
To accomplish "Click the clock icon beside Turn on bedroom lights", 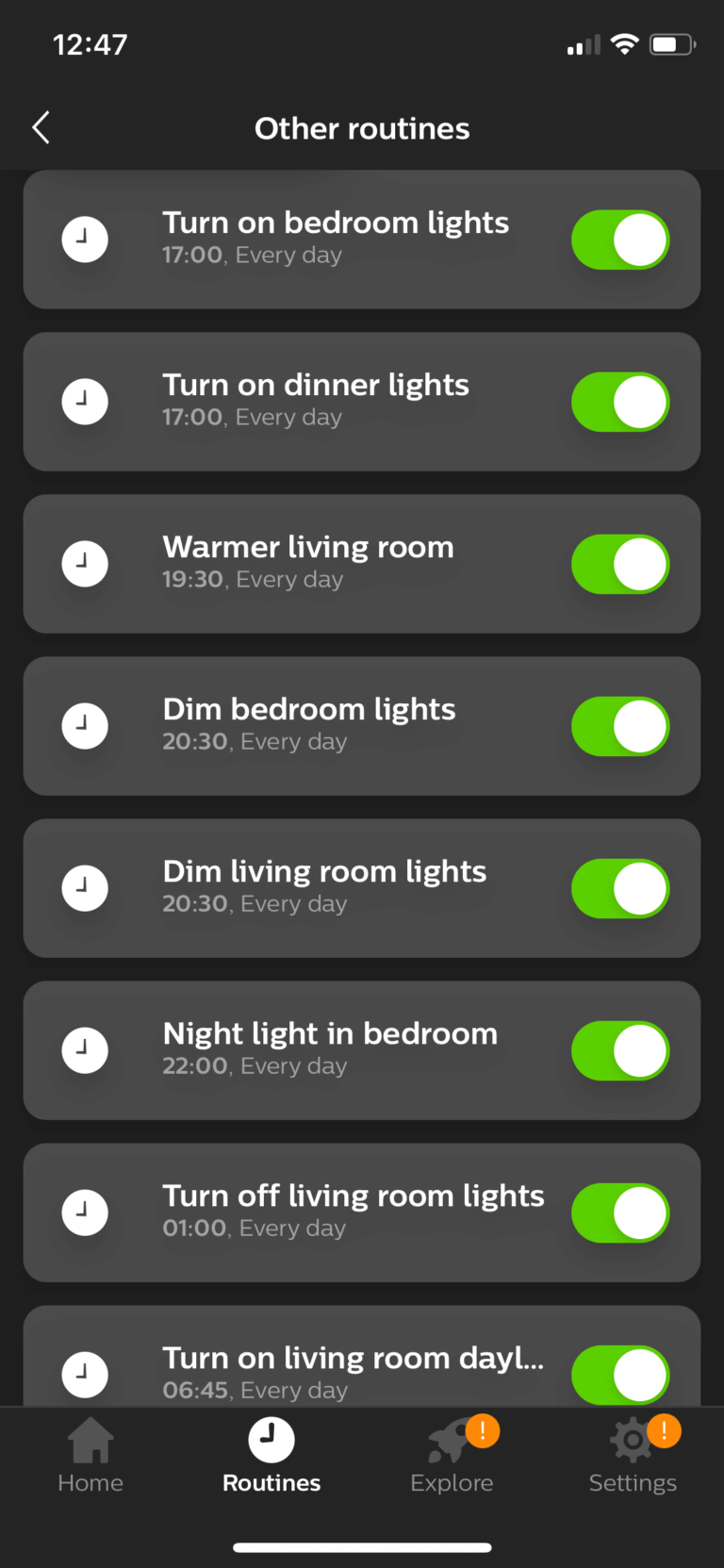I will (85, 239).
